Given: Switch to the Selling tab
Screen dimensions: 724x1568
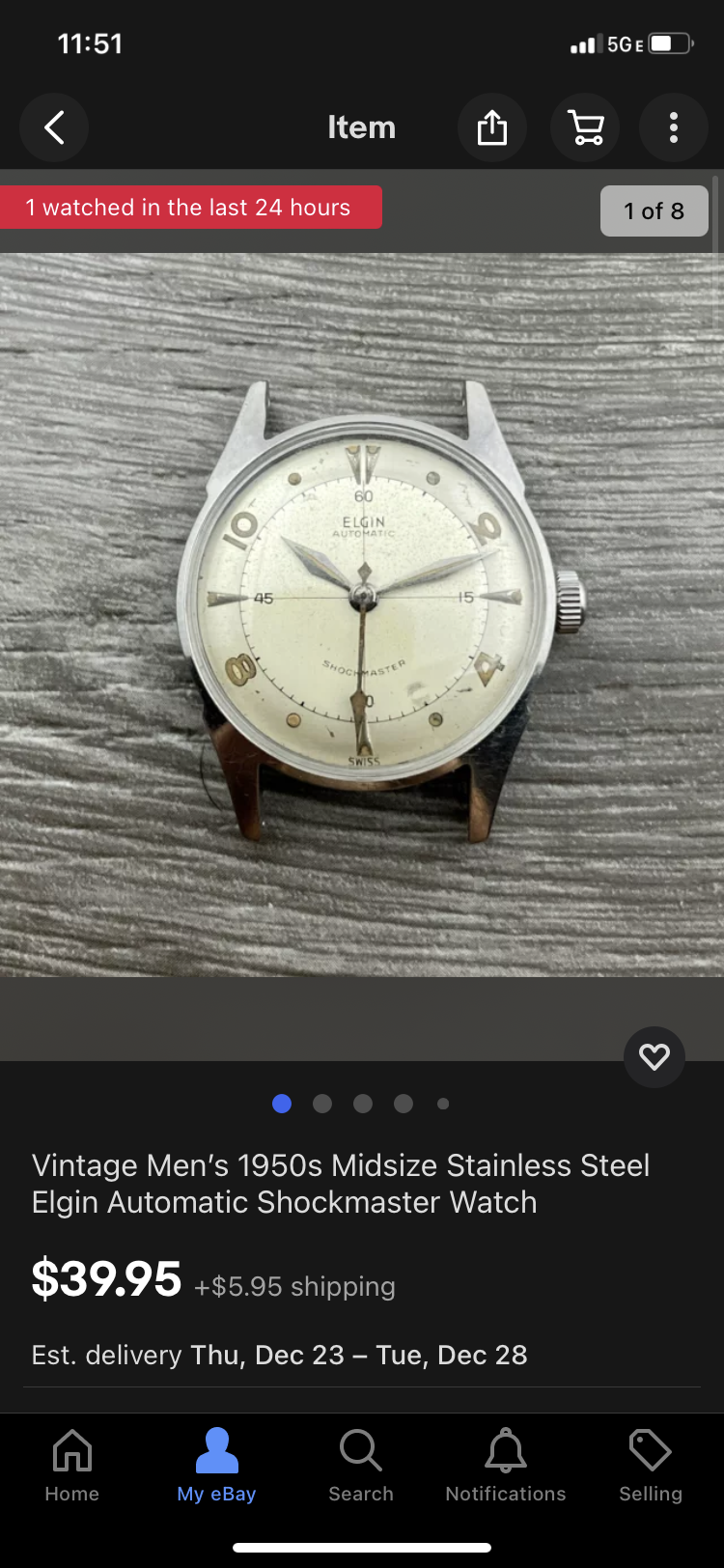Looking at the screenshot, I should tap(651, 1465).
